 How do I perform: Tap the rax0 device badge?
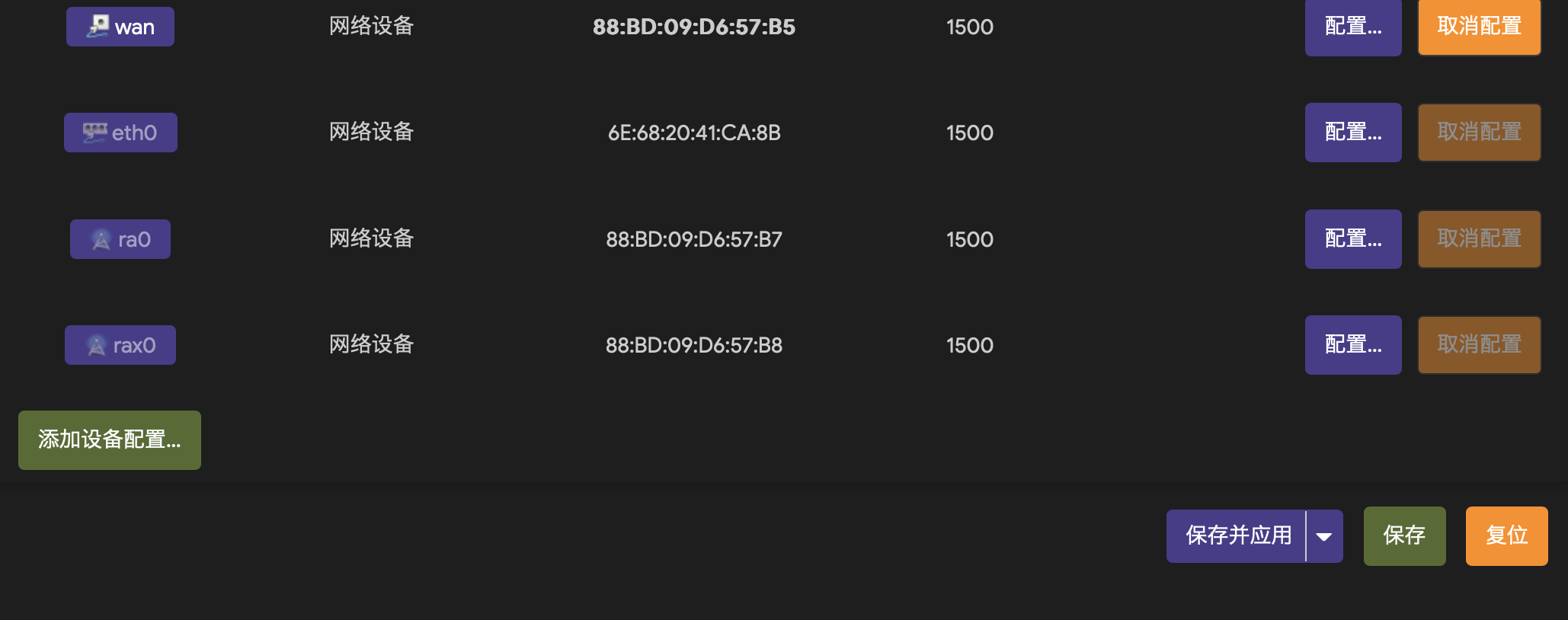120,345
